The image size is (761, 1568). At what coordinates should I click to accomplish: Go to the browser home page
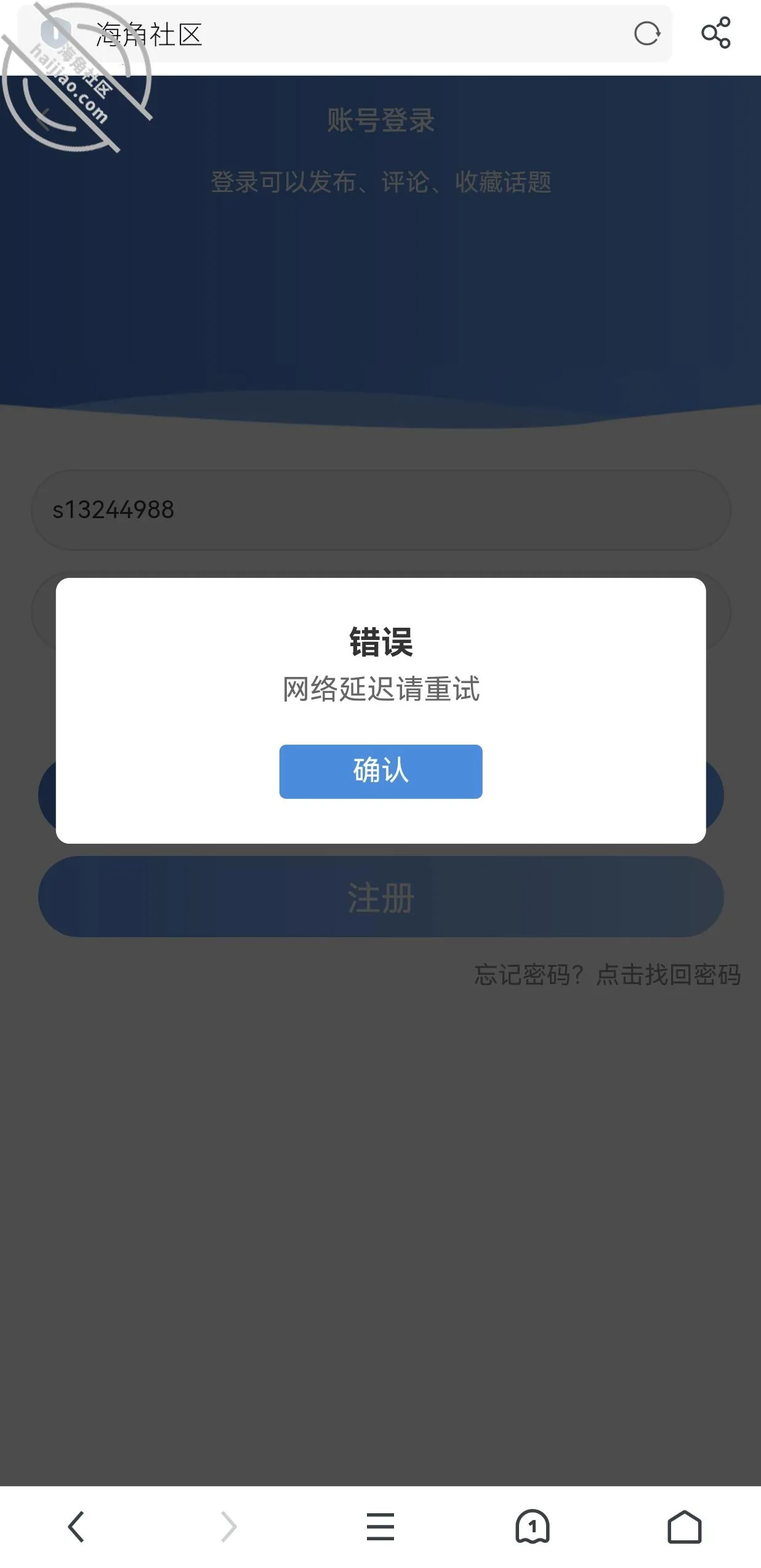pos(685,1526)
